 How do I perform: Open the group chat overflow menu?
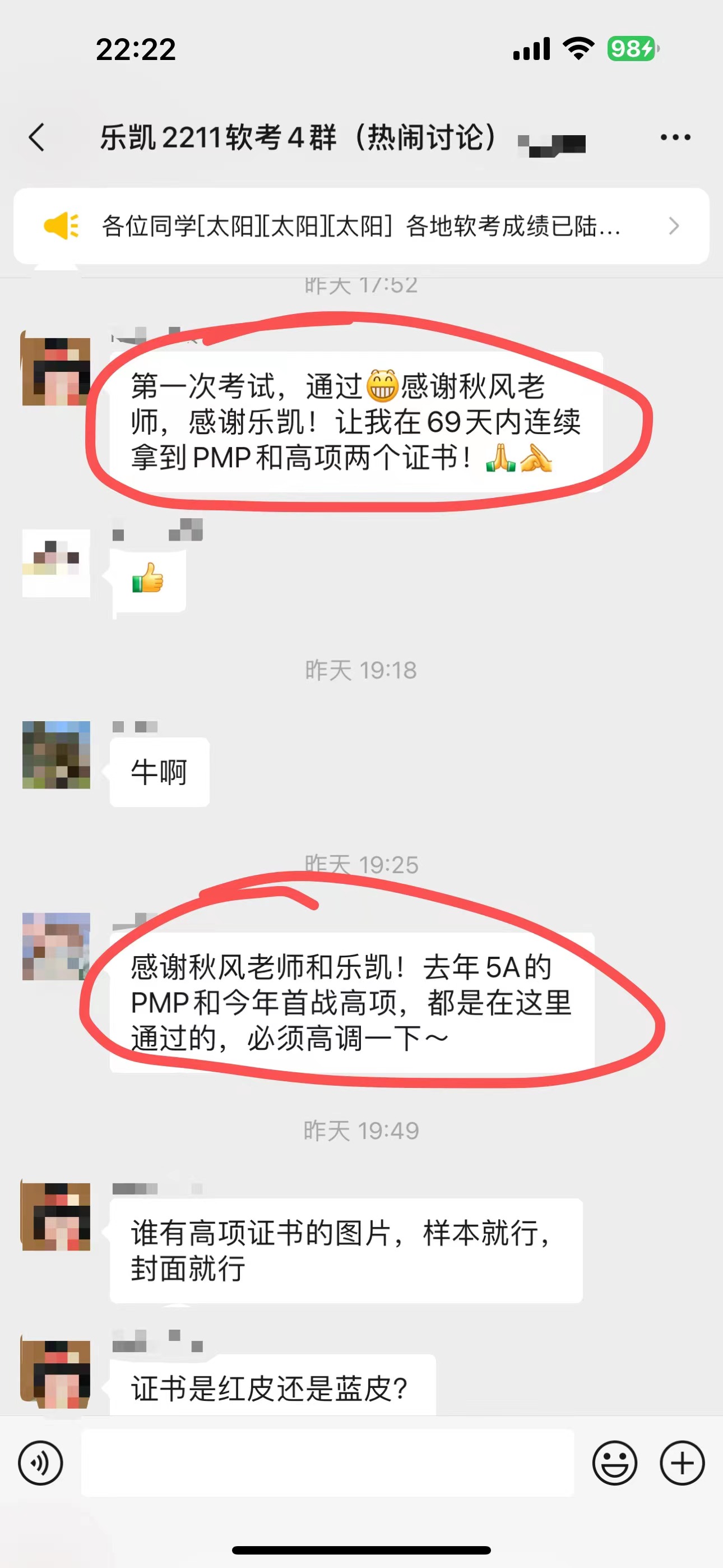(675, 137)
